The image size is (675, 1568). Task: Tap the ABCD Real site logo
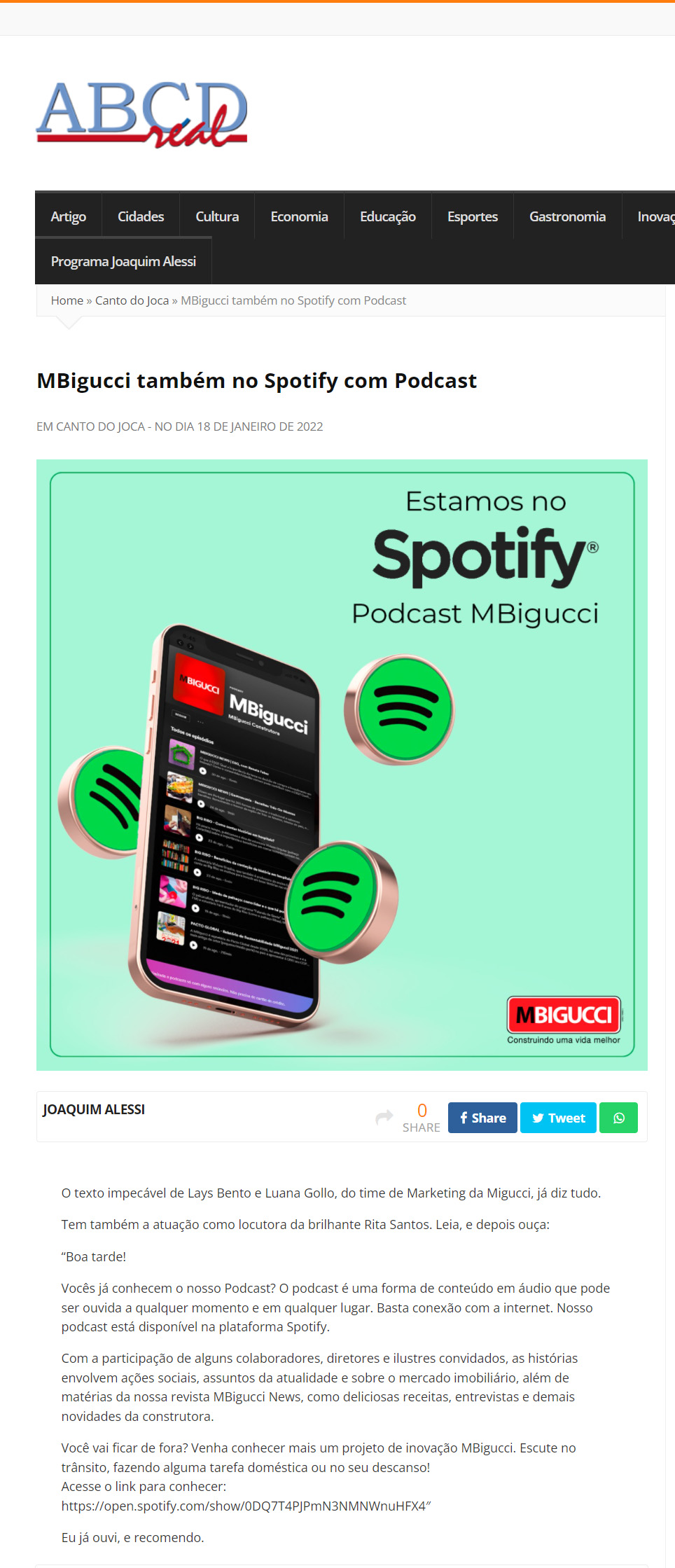tap(141, 113)
